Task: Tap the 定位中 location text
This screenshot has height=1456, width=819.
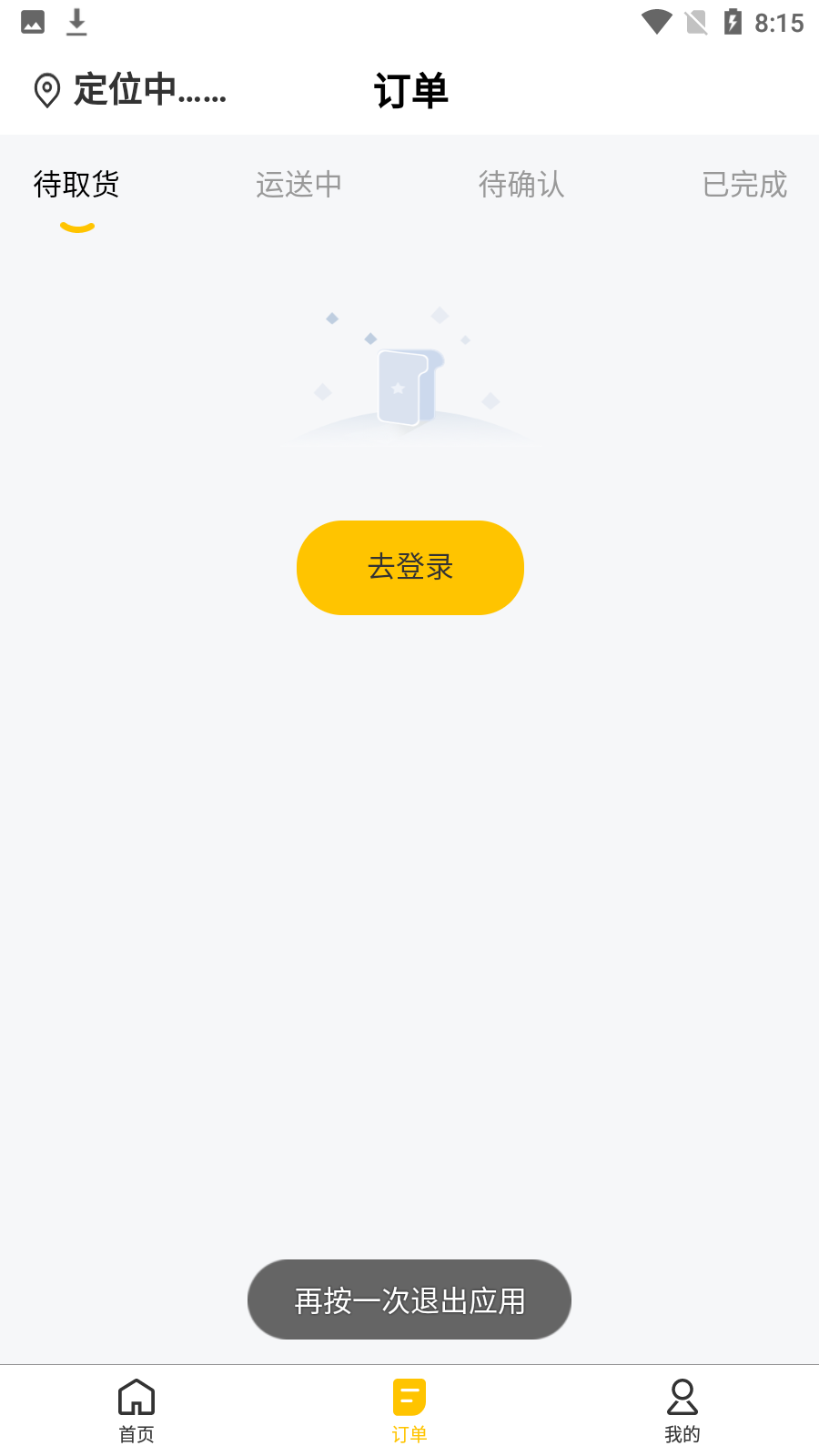Action: [150, 91]
